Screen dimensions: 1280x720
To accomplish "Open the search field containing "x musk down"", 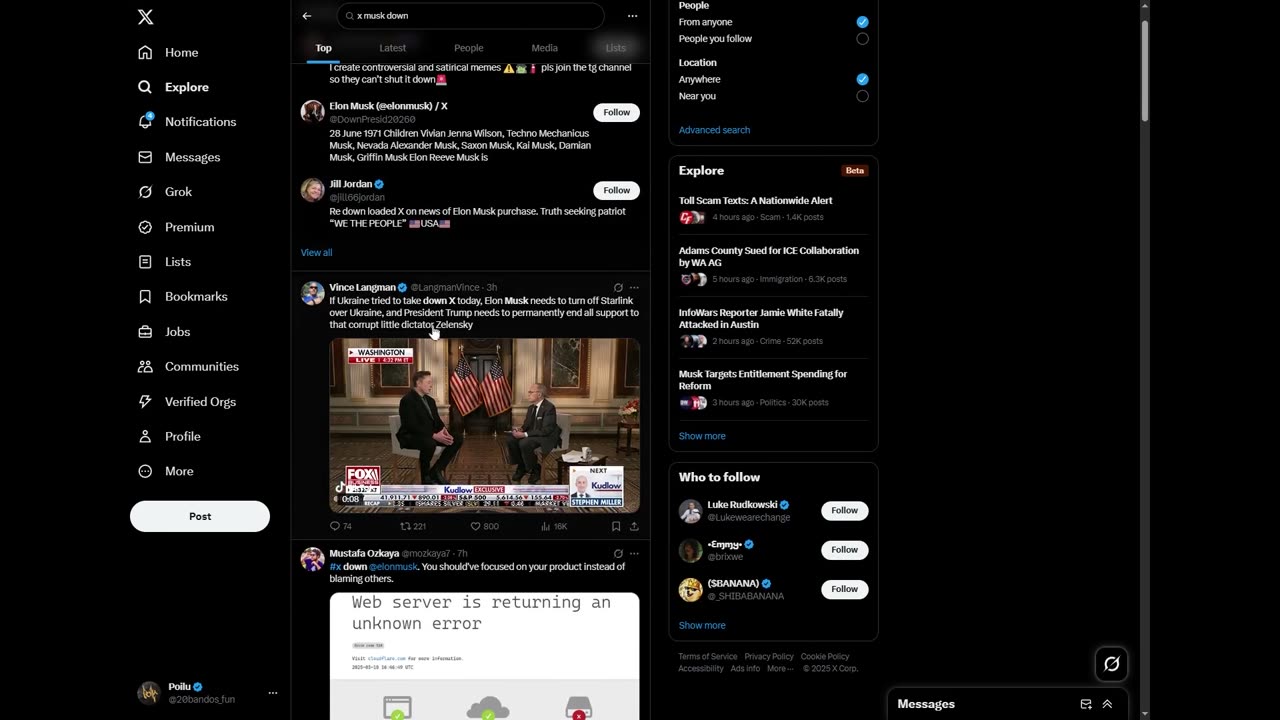I will 470,16.
